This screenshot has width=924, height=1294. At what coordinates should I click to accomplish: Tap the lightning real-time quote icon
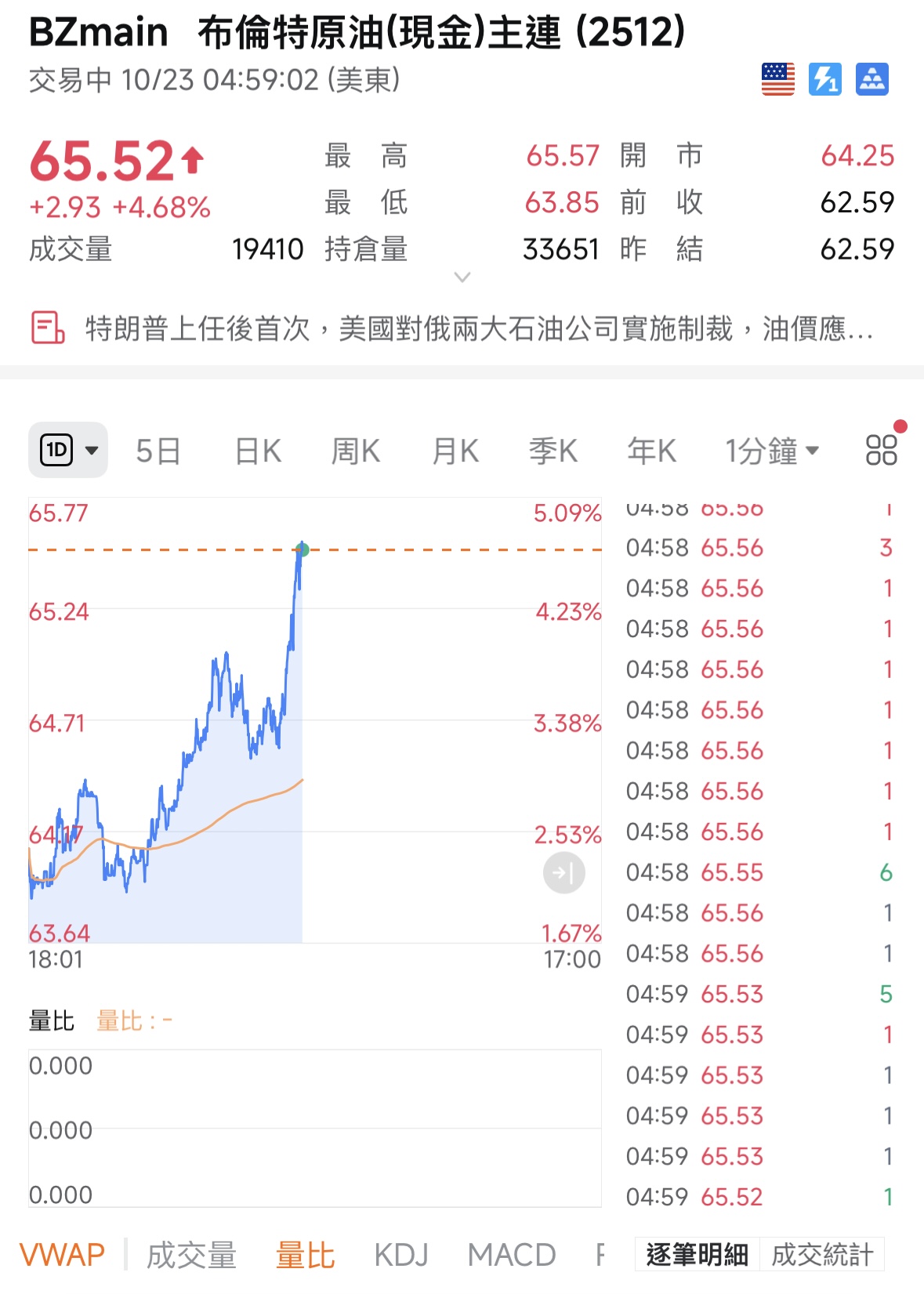(x=824, y=79)
